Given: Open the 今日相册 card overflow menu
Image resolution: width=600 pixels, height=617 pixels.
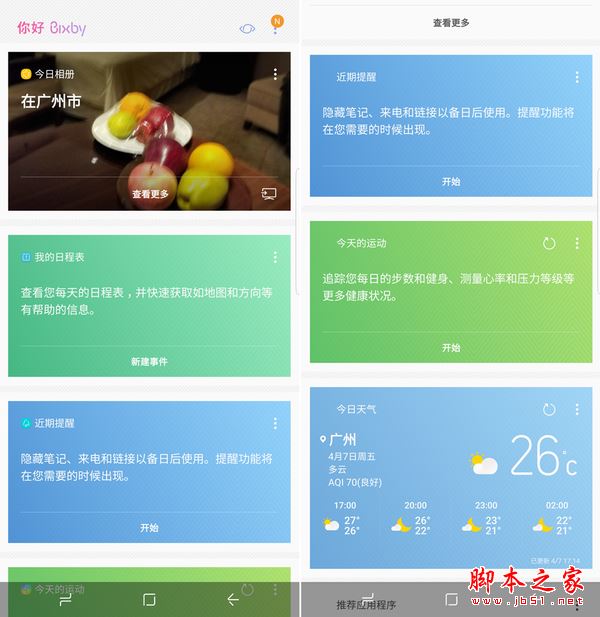Looking at the screenshot, I should (275, 74).
